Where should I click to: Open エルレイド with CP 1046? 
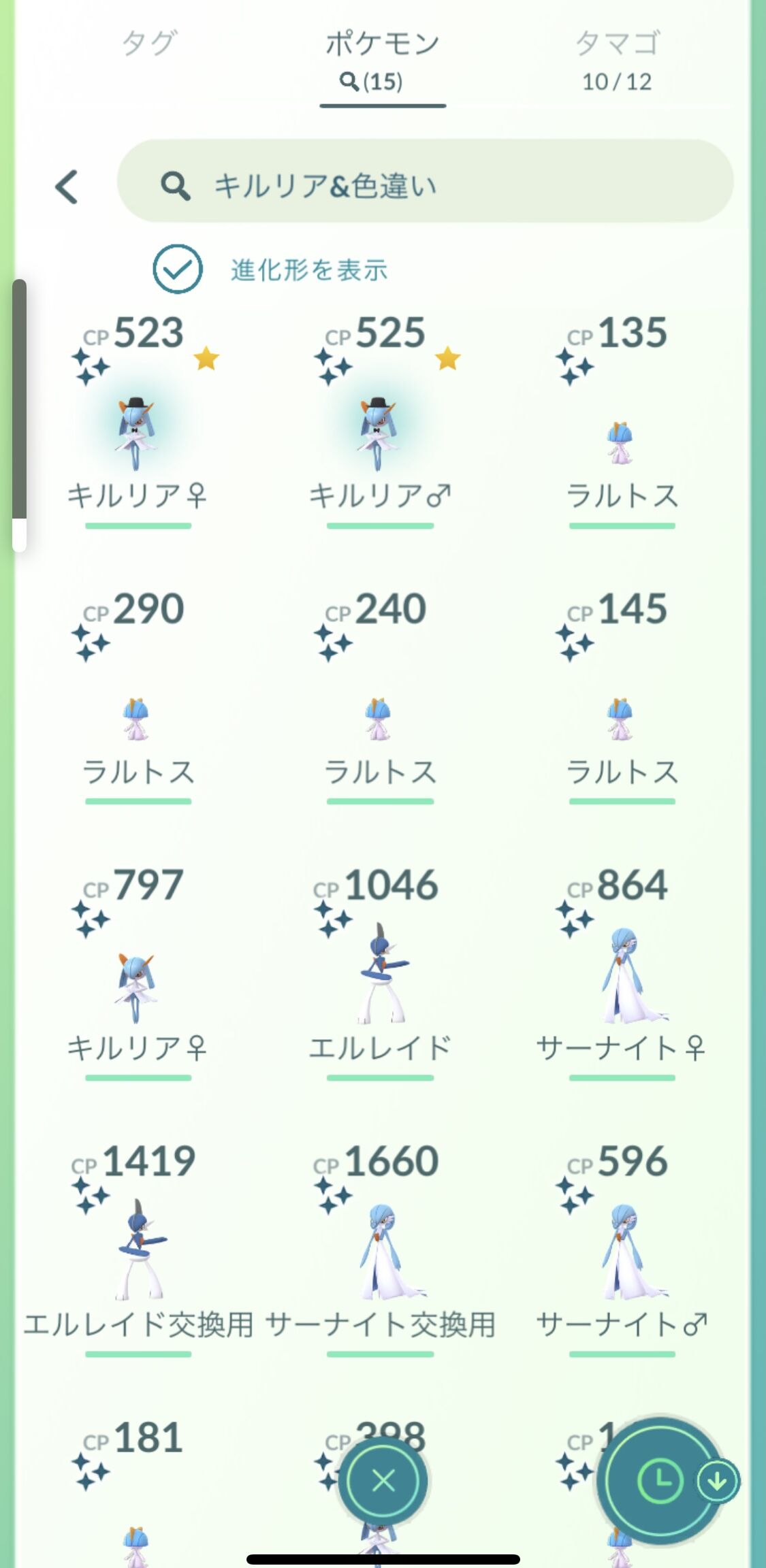point(380,973)
